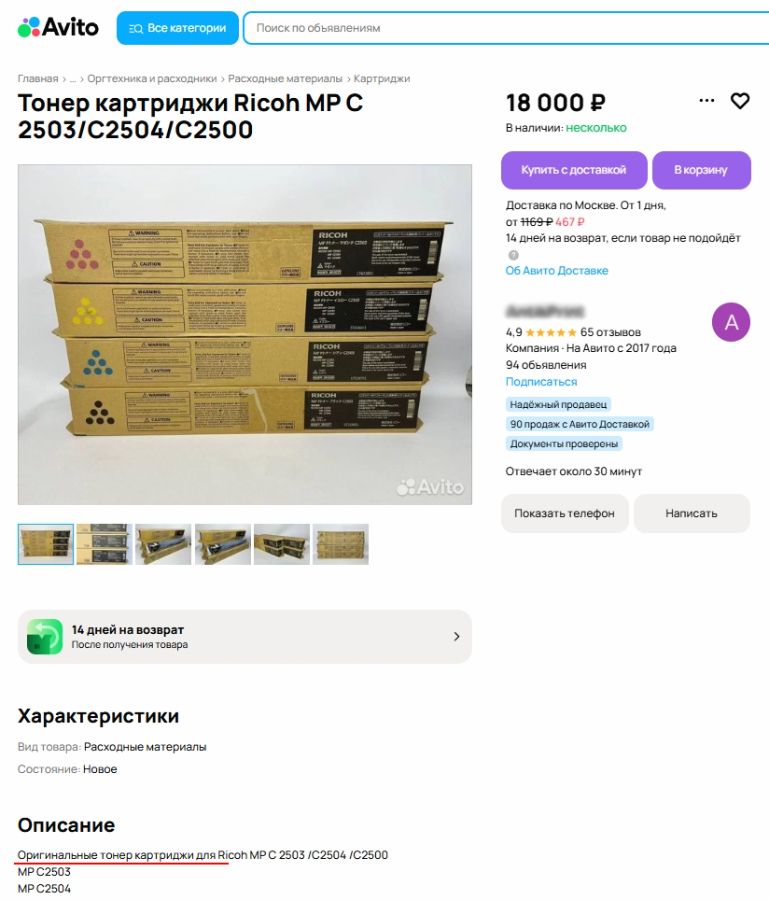Open the «Картриджи» breadcrumb
This screenshot has height=900, width=769.
point(382,78)
